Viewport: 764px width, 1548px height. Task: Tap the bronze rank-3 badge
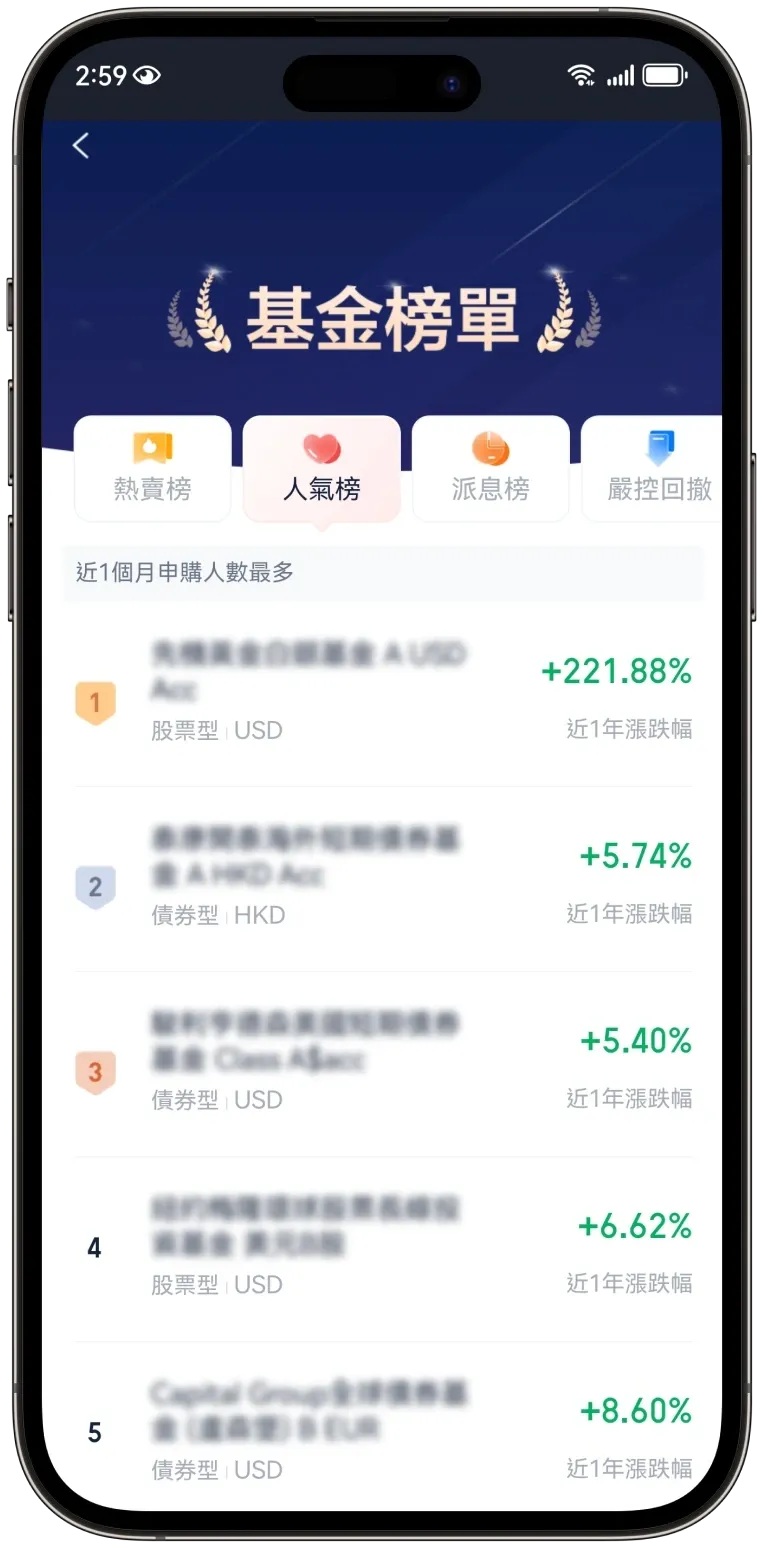click(x=97, y=1070)
